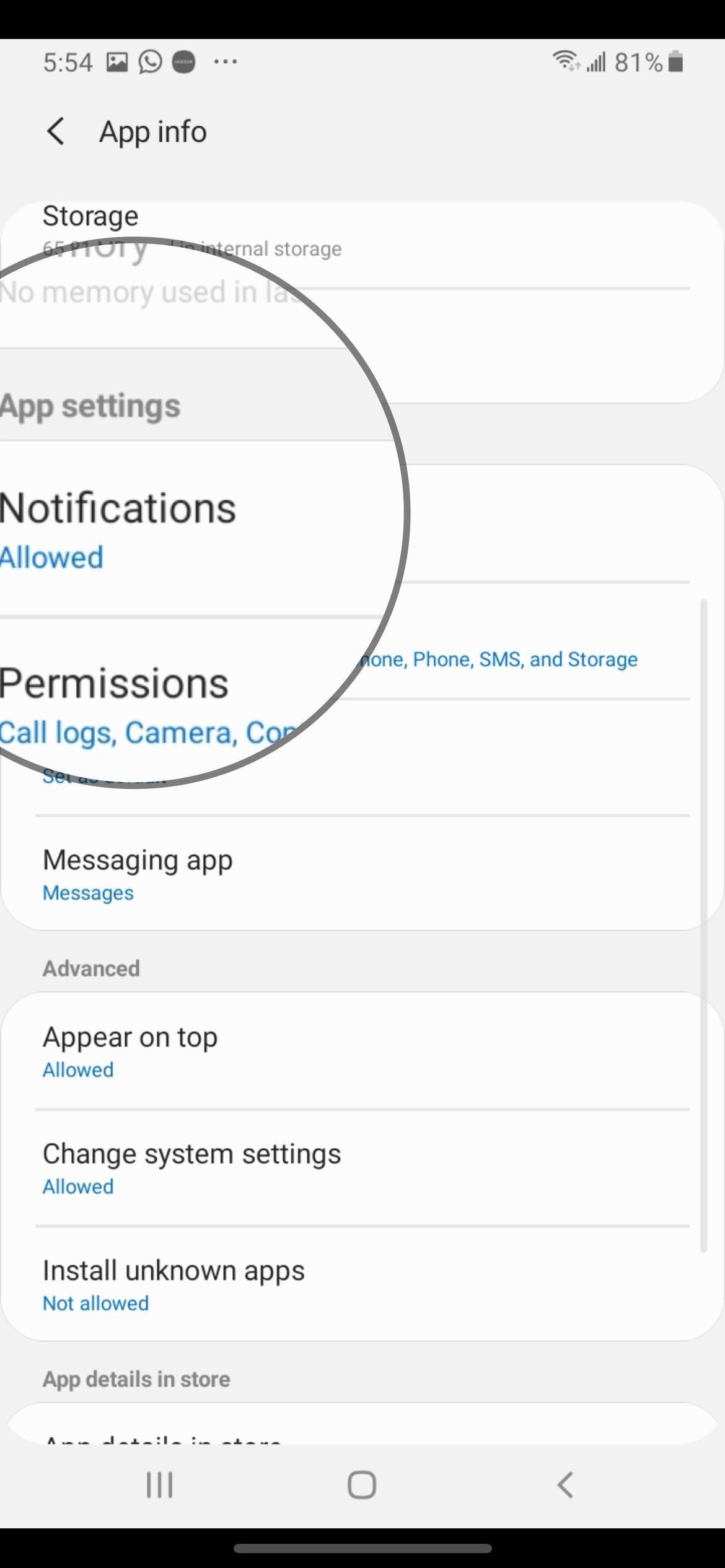The image size is (725, 1568).
Task: Open recent apps from navigation bar
Action: pos(159,1484)
